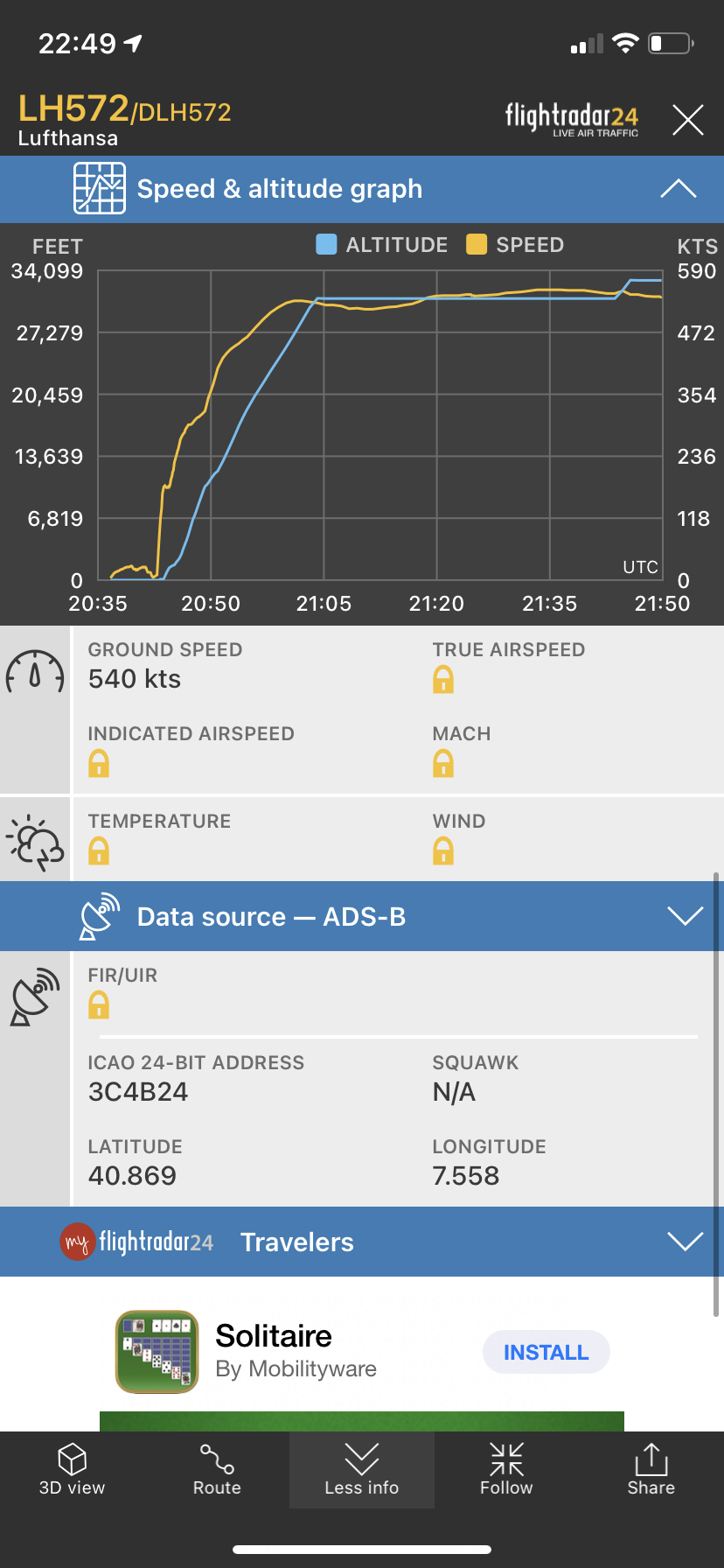Follow this flight on the map

(506, 1470)
